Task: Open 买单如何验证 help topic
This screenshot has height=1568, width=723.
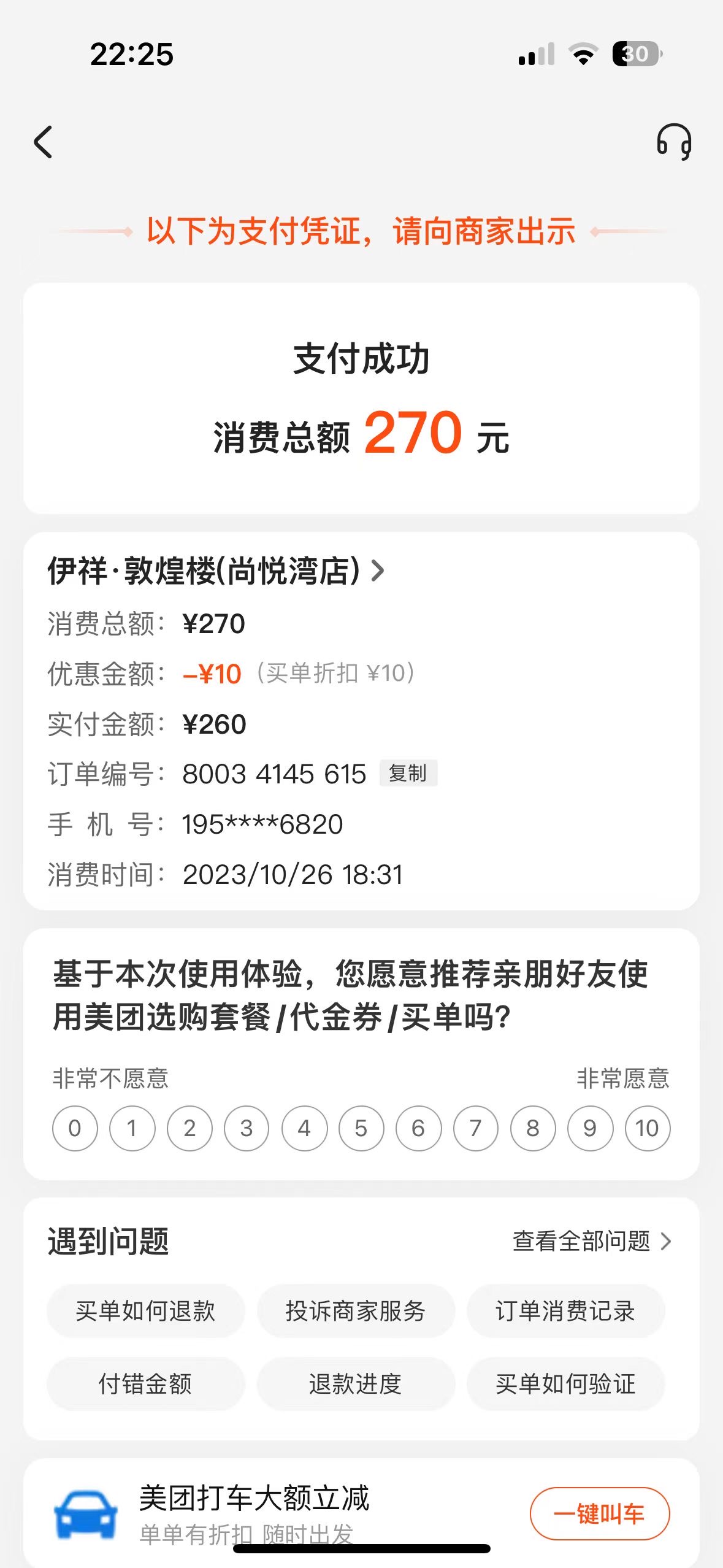Action: (x=565, y=1383)
